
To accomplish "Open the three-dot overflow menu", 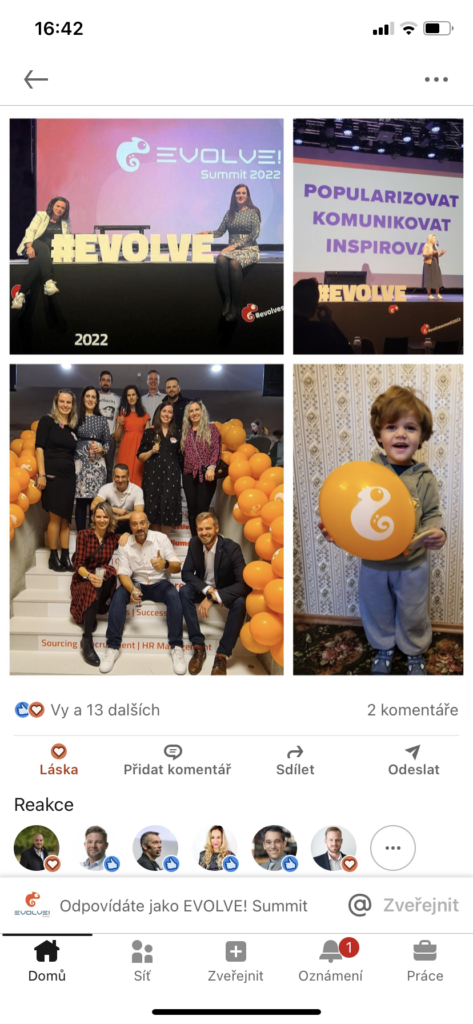I will (x=436, y=80).
